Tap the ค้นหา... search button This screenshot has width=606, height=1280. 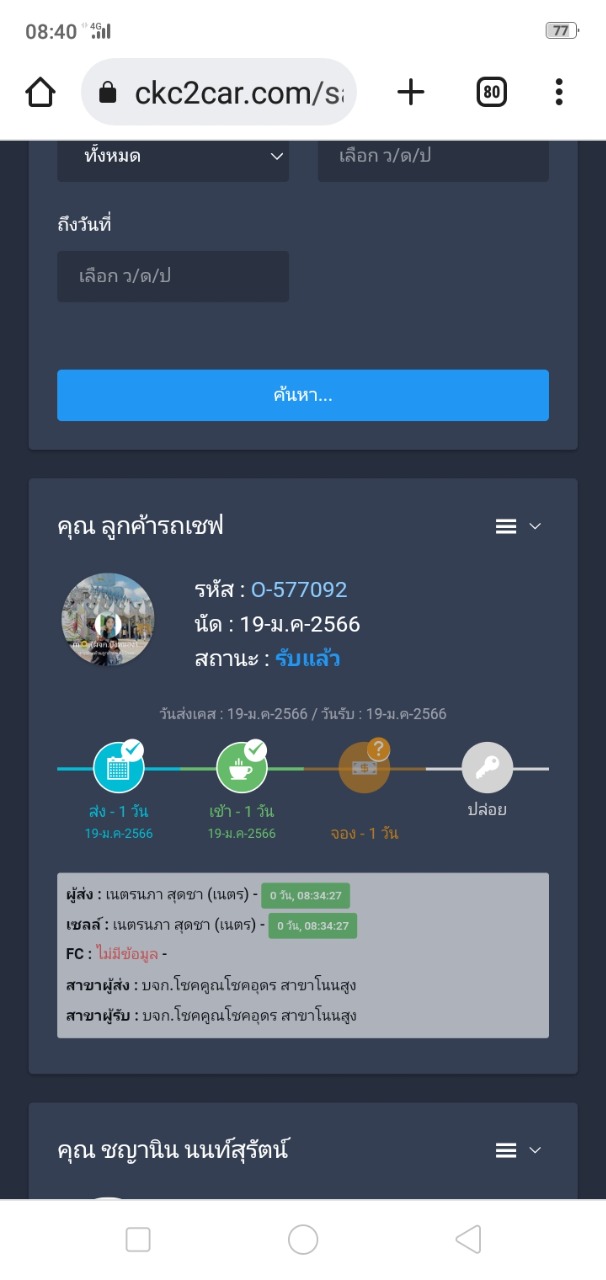(x=303, y=395)
